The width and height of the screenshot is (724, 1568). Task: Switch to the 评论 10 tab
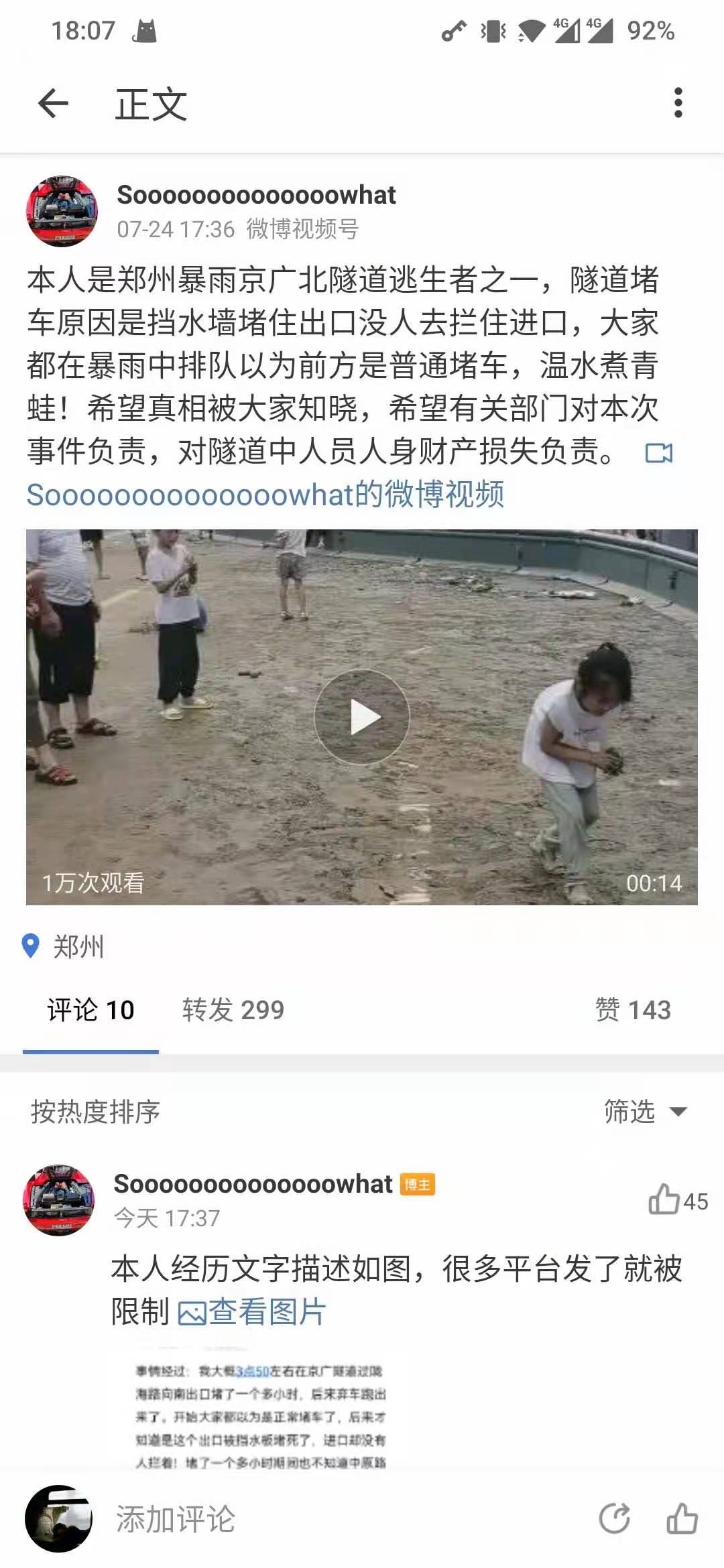point(90,1010)
